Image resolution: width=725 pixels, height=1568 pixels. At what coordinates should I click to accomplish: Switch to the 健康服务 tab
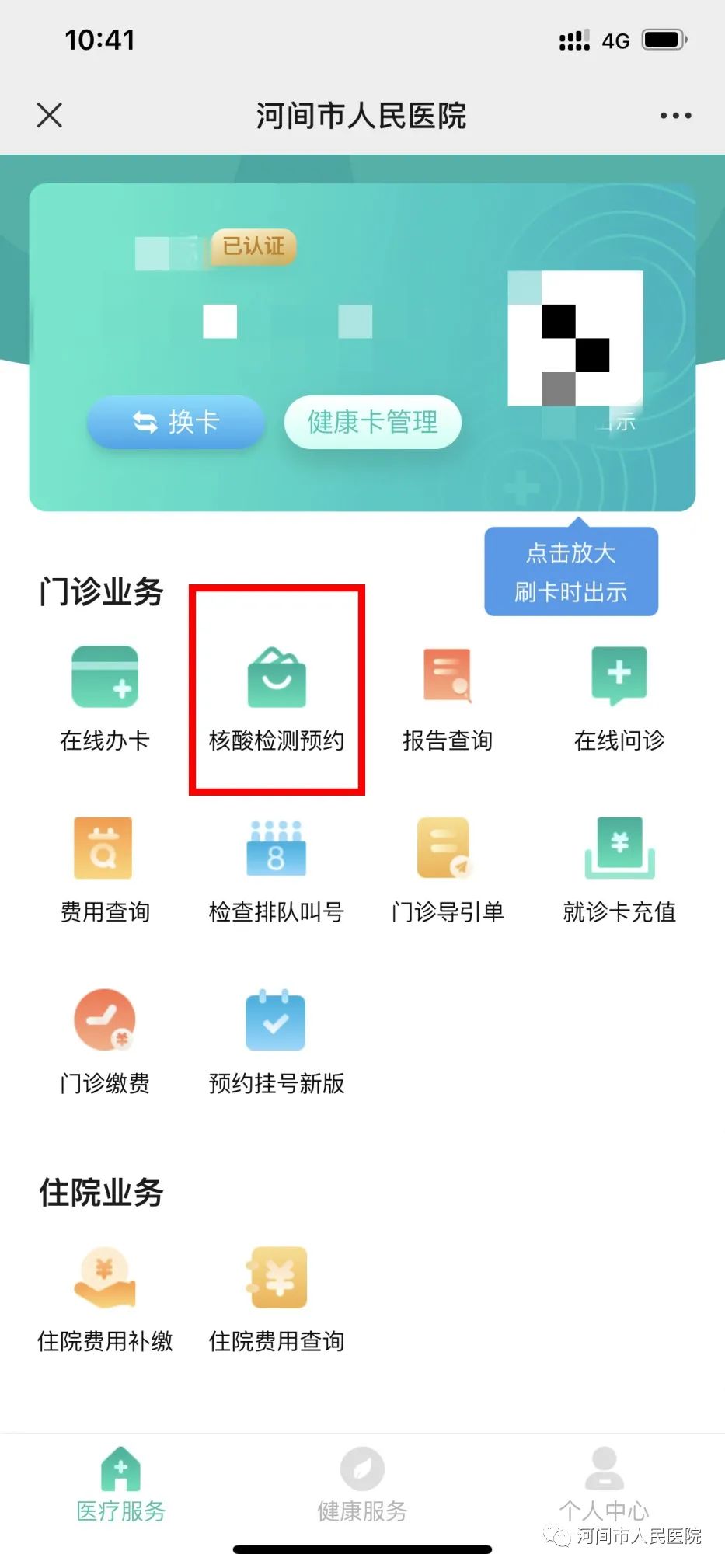click(362, 1484)
